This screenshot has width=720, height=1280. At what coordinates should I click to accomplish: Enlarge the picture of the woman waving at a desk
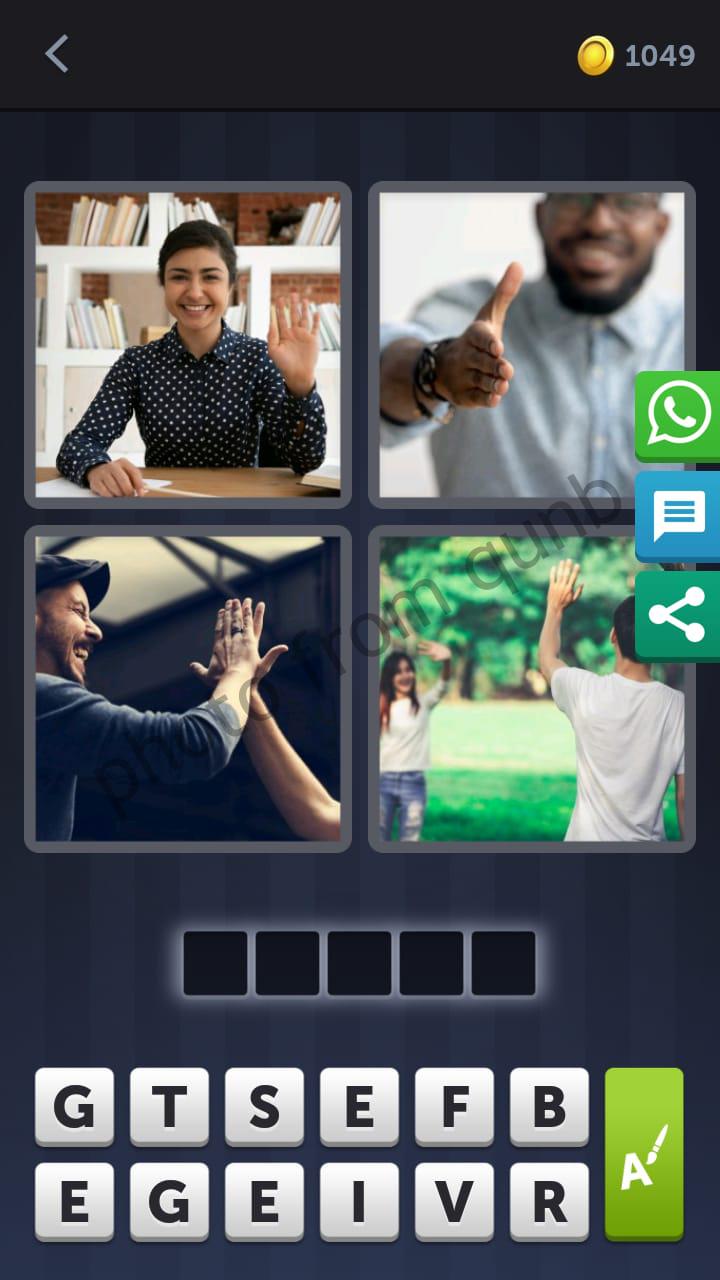click(x=188, y=345)
